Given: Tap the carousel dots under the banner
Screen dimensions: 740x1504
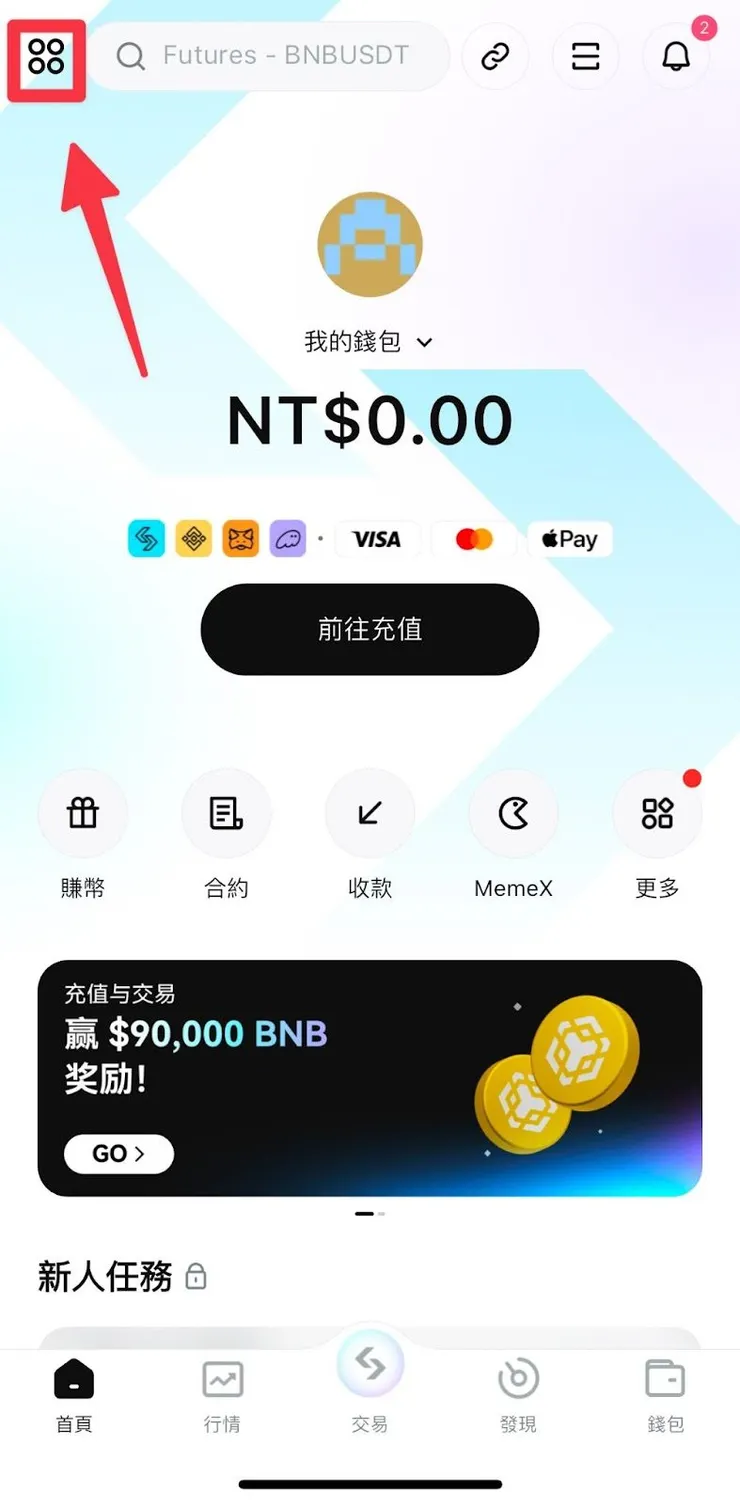Looking at the screenshot, I should (x=370, y=1213).
